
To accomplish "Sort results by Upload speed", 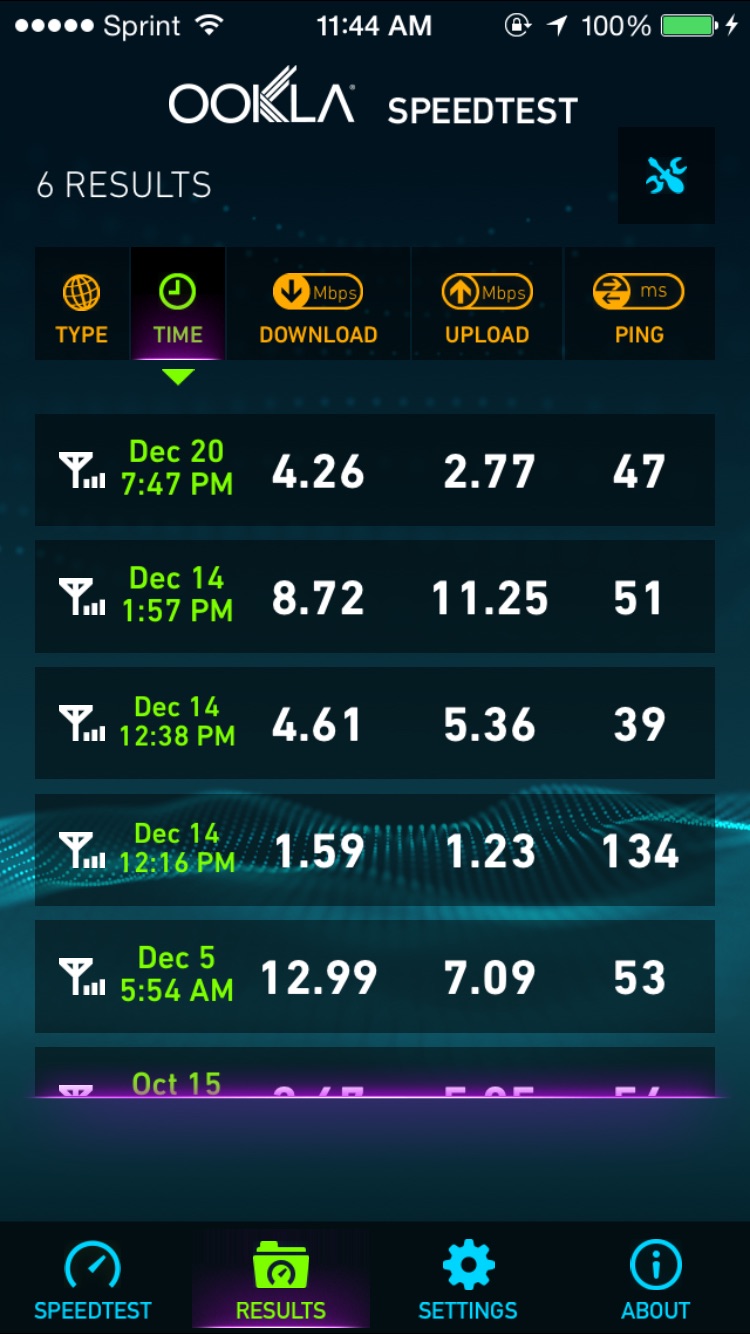I will point(487,304).
